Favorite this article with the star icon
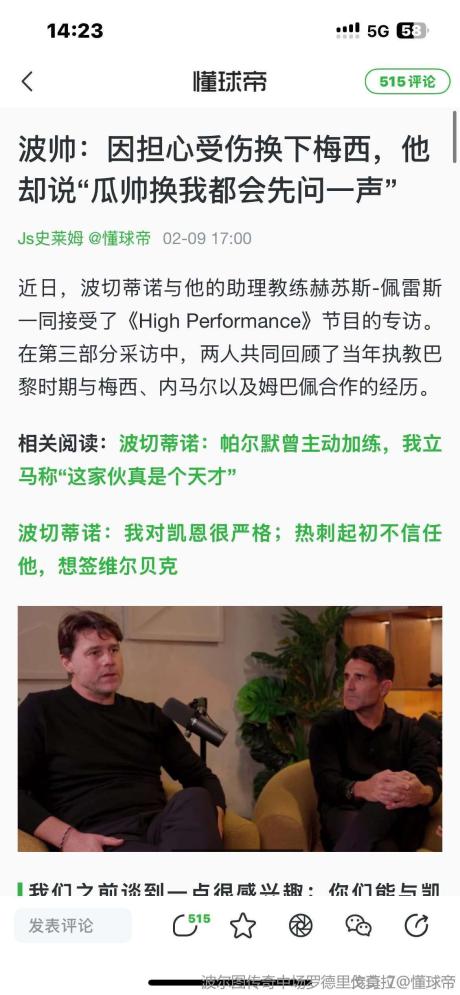The height and width of the screenshot is (995, 460). click(x=242, y=926)
